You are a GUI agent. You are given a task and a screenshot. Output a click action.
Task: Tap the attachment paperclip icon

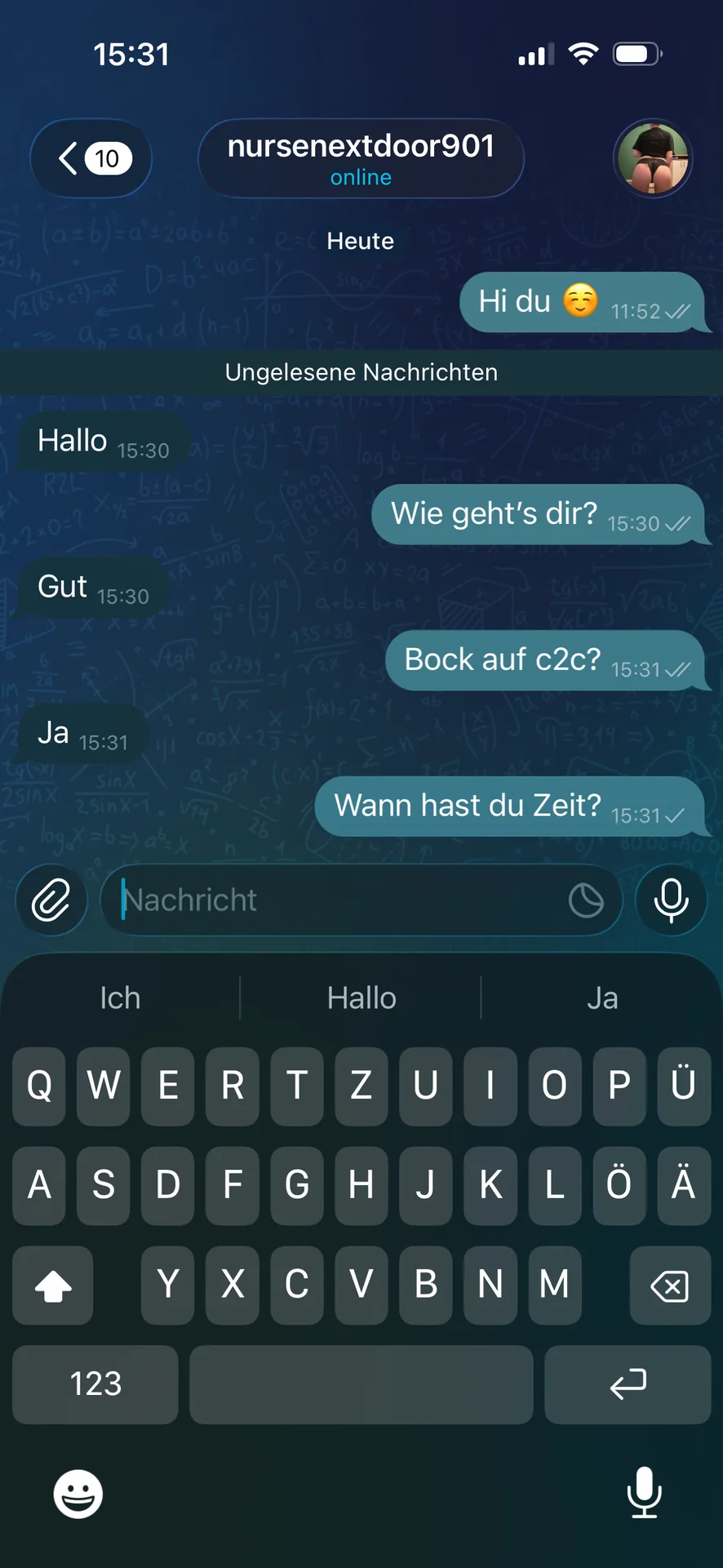tap(51, 900)
